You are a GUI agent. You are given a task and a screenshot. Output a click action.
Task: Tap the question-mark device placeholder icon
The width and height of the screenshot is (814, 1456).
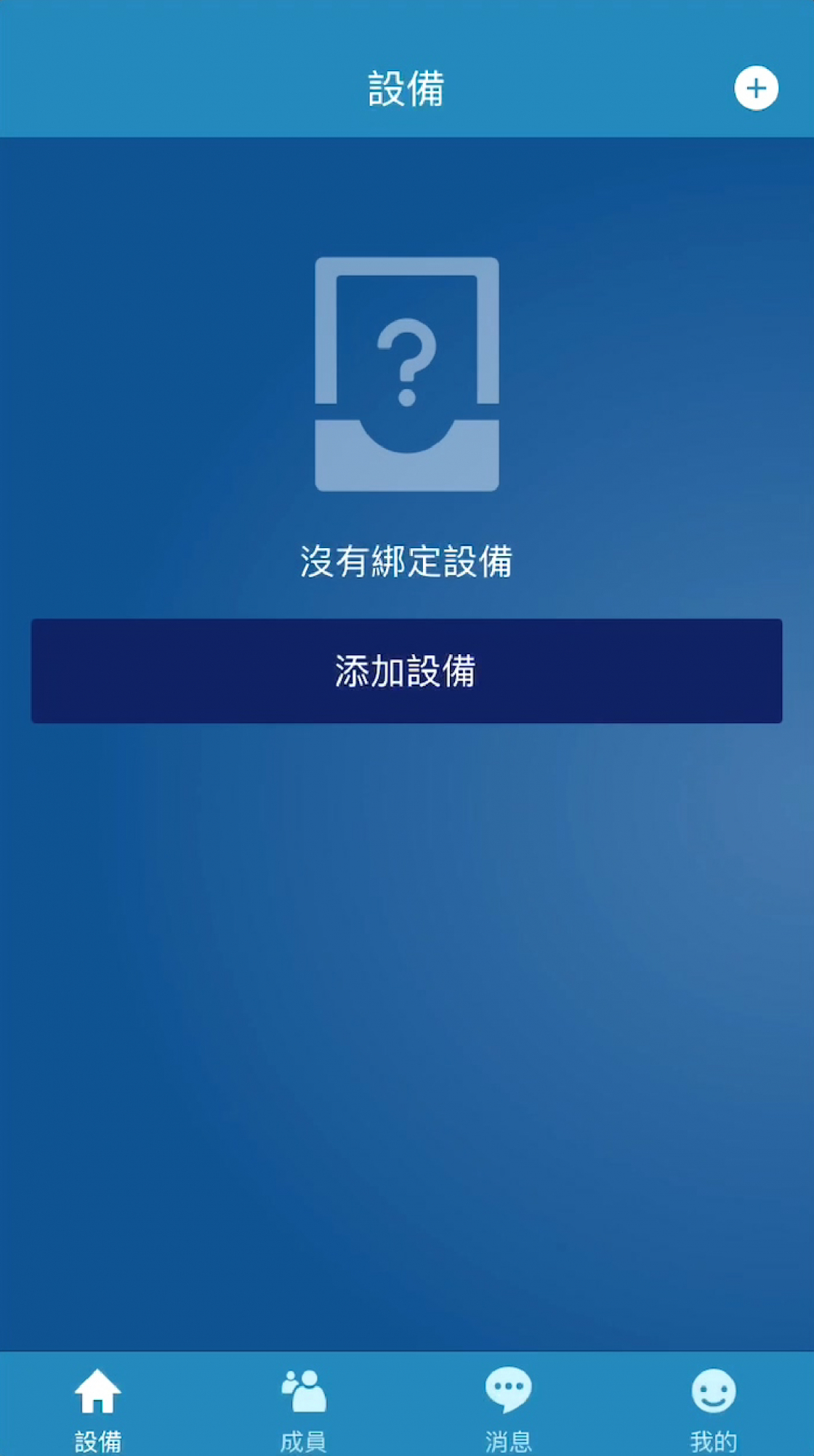[x=406, y=375]
